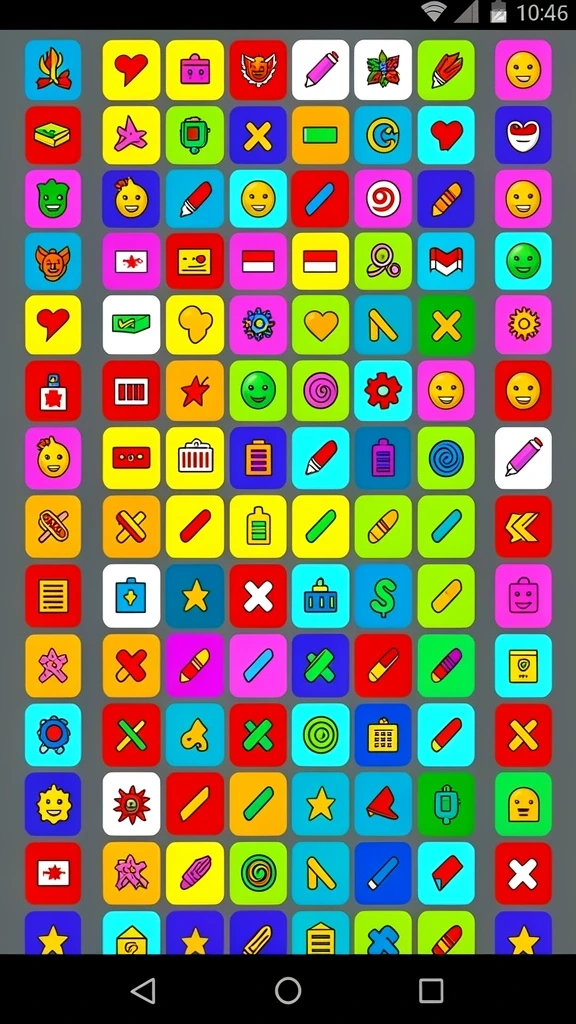Open the yellow gear on pink tile

(523, 325)
